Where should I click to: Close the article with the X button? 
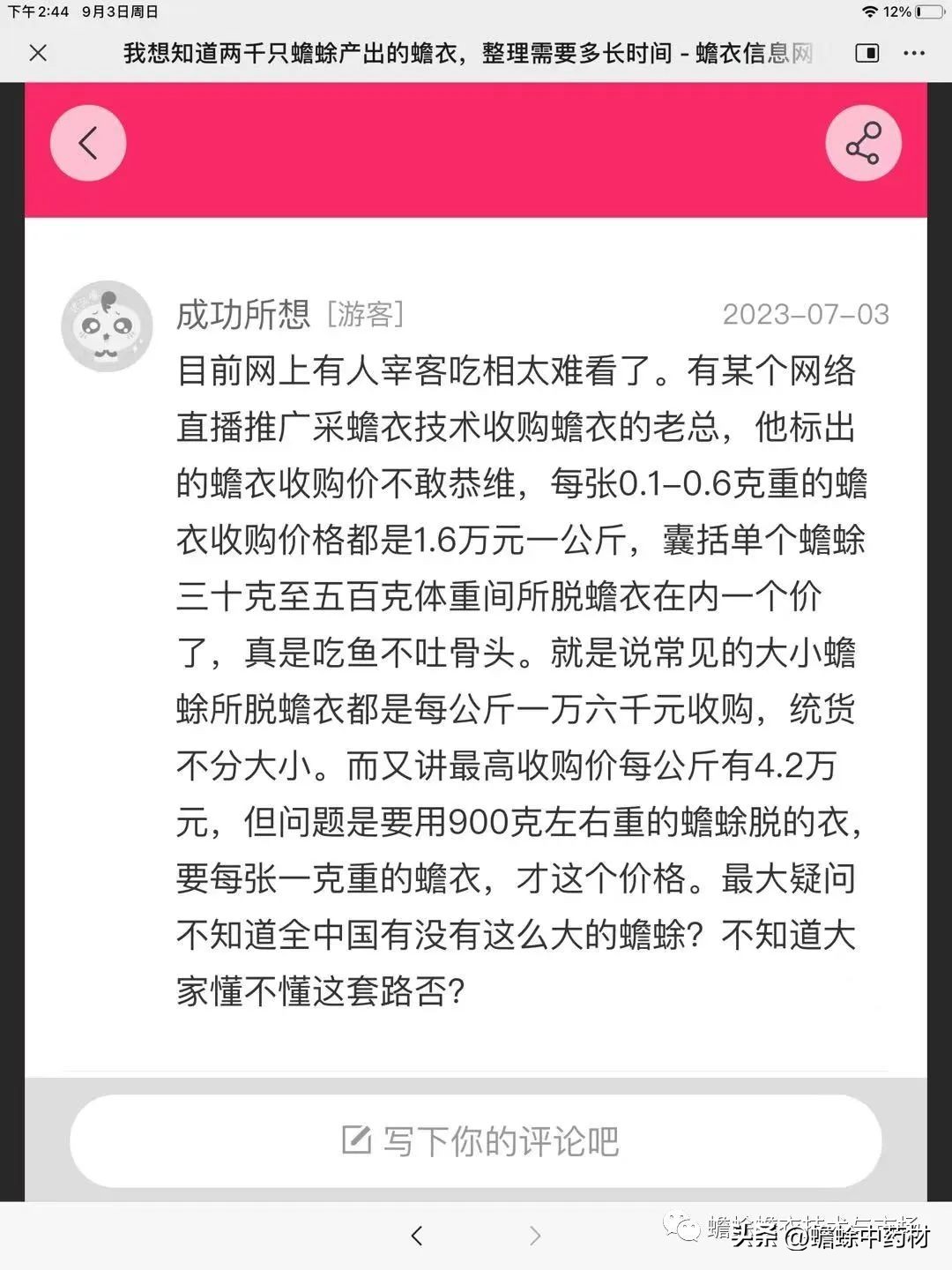[x=38, y=54]
